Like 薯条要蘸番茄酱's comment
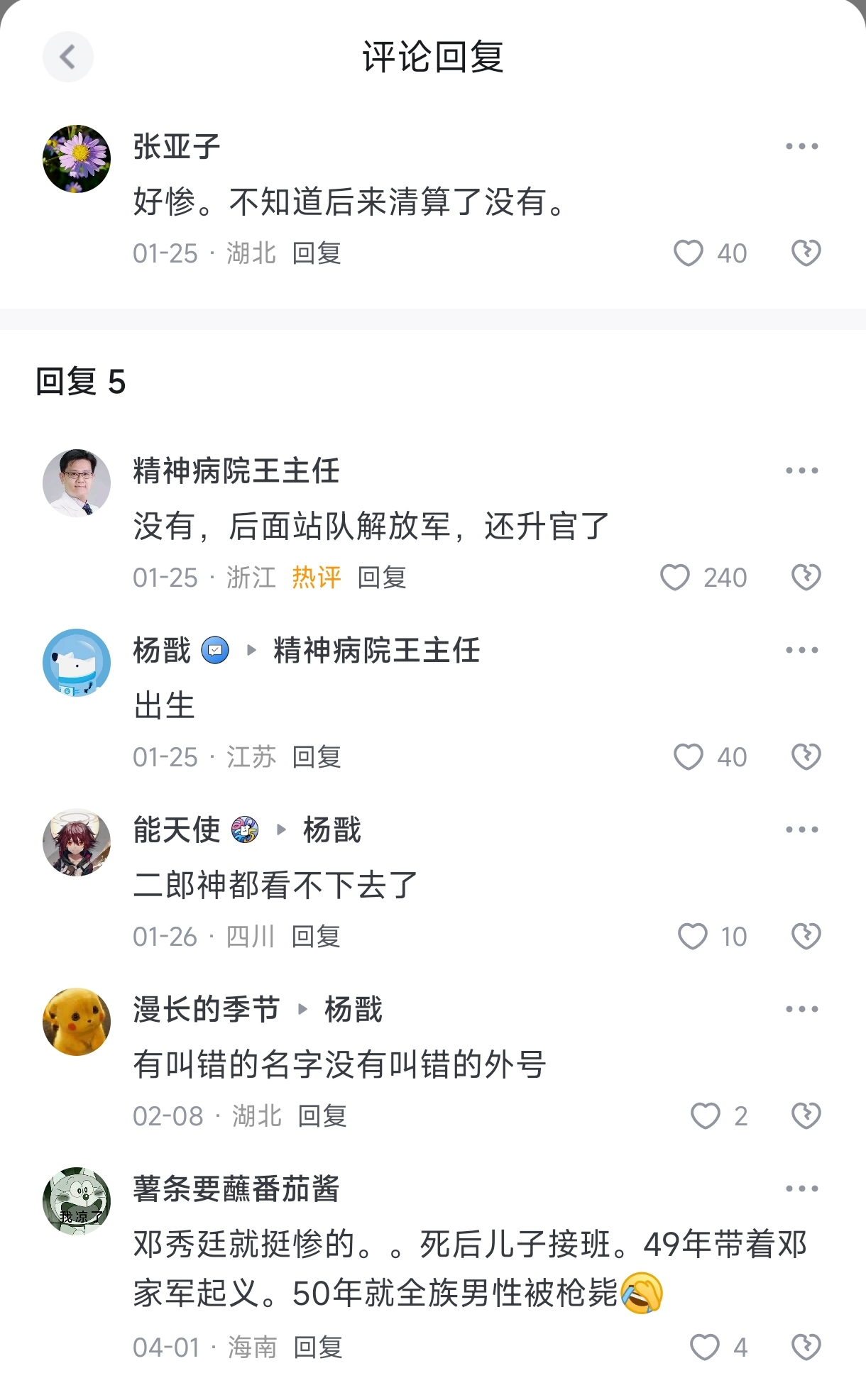This screenshot has height=1400, width=866. tap(705, 1347)
